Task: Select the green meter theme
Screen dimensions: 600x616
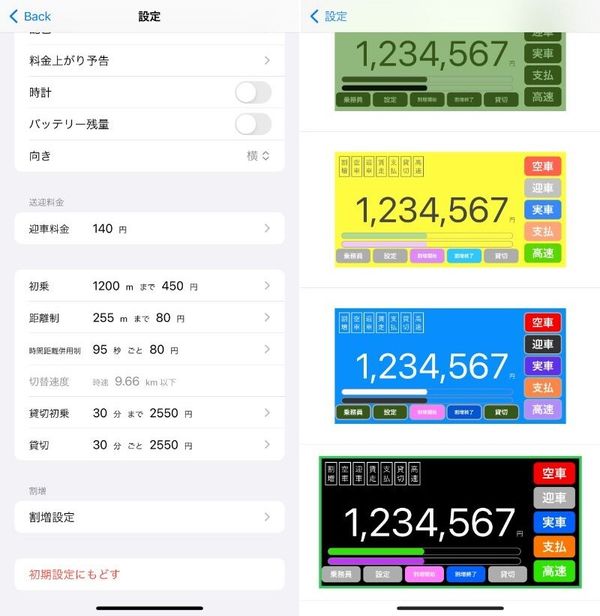Action: pos(450,72)
